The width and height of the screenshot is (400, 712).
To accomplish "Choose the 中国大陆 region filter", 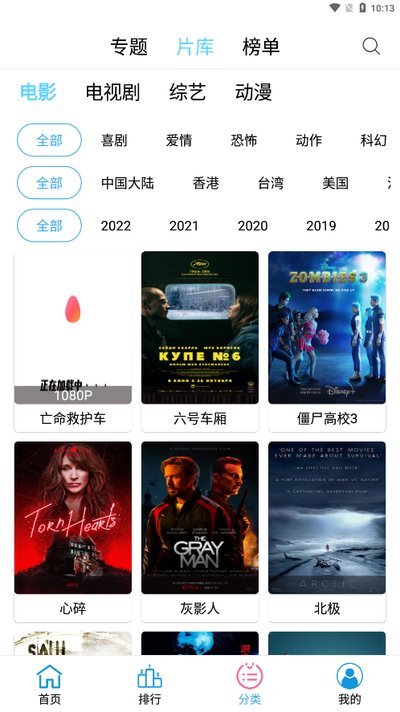I will click(x=128, y=183).
